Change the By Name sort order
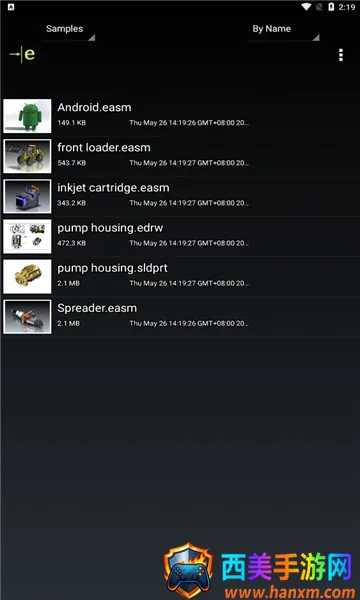The height and width of the screenshot is (600, 360). click(x=283, y=29)
